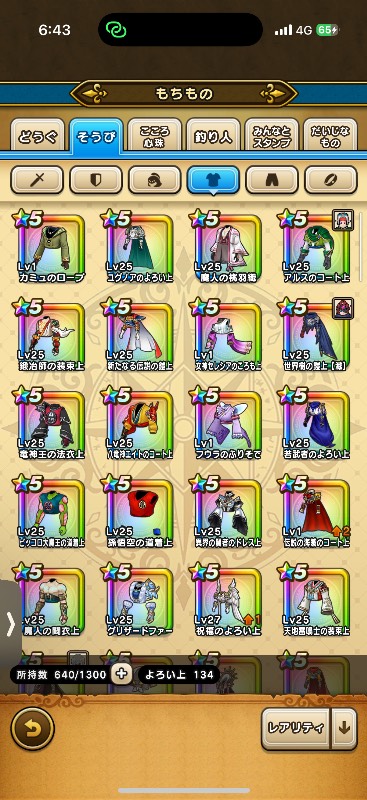Viewport: 367px width, 800px height.
Task: Open the 竜神王の法衣上 armor
Action: (51, 424)
